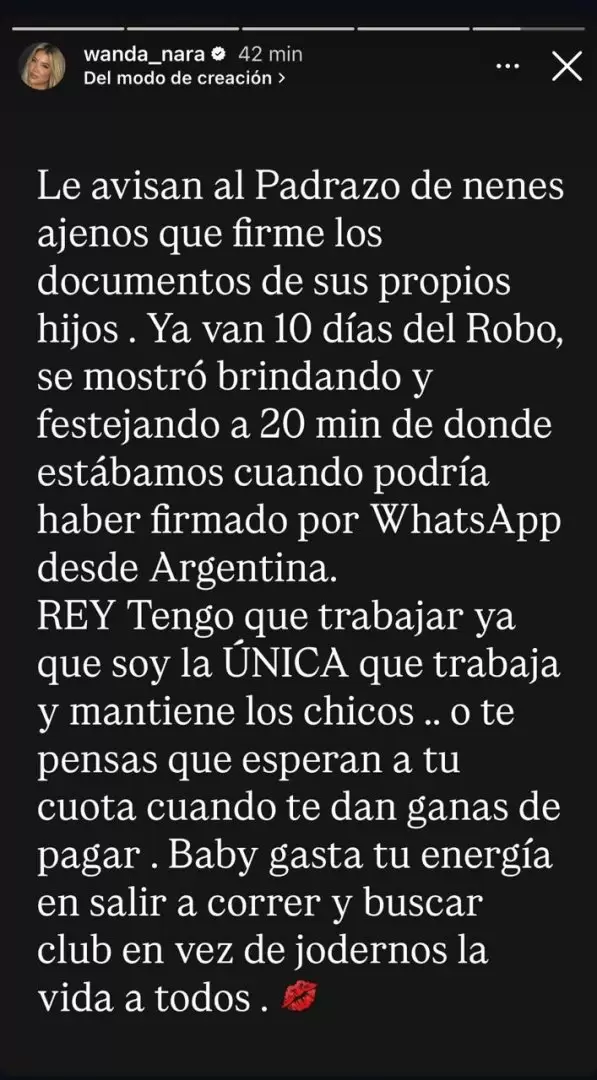Open the 'Del modo de creación' link

185,79
